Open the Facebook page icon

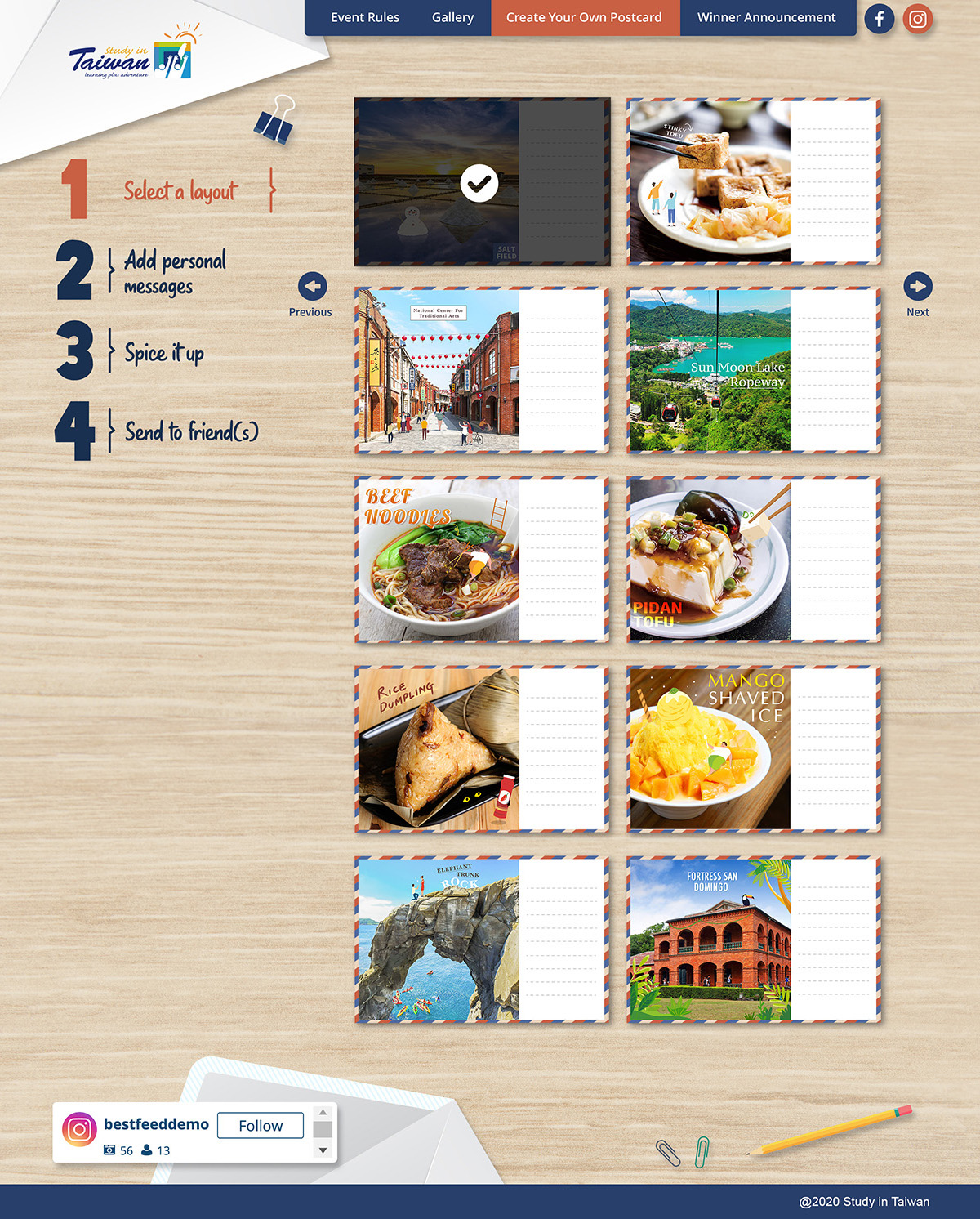pos(880,19)
